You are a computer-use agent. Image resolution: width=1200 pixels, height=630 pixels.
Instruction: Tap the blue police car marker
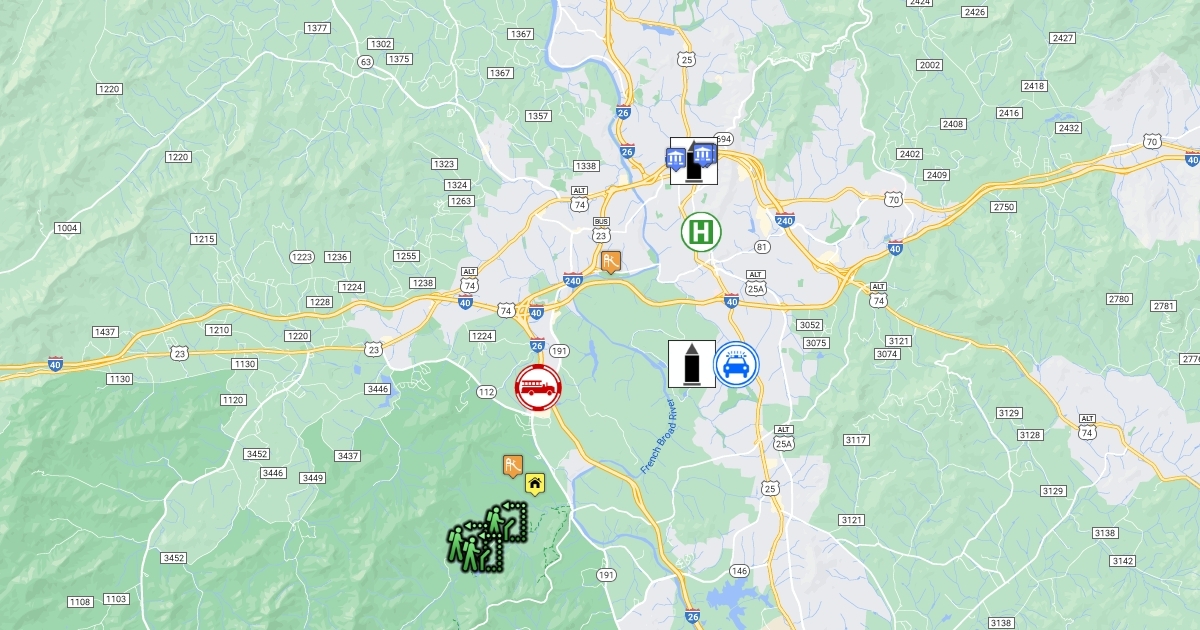pyautogui.click(x=736, y=365)
